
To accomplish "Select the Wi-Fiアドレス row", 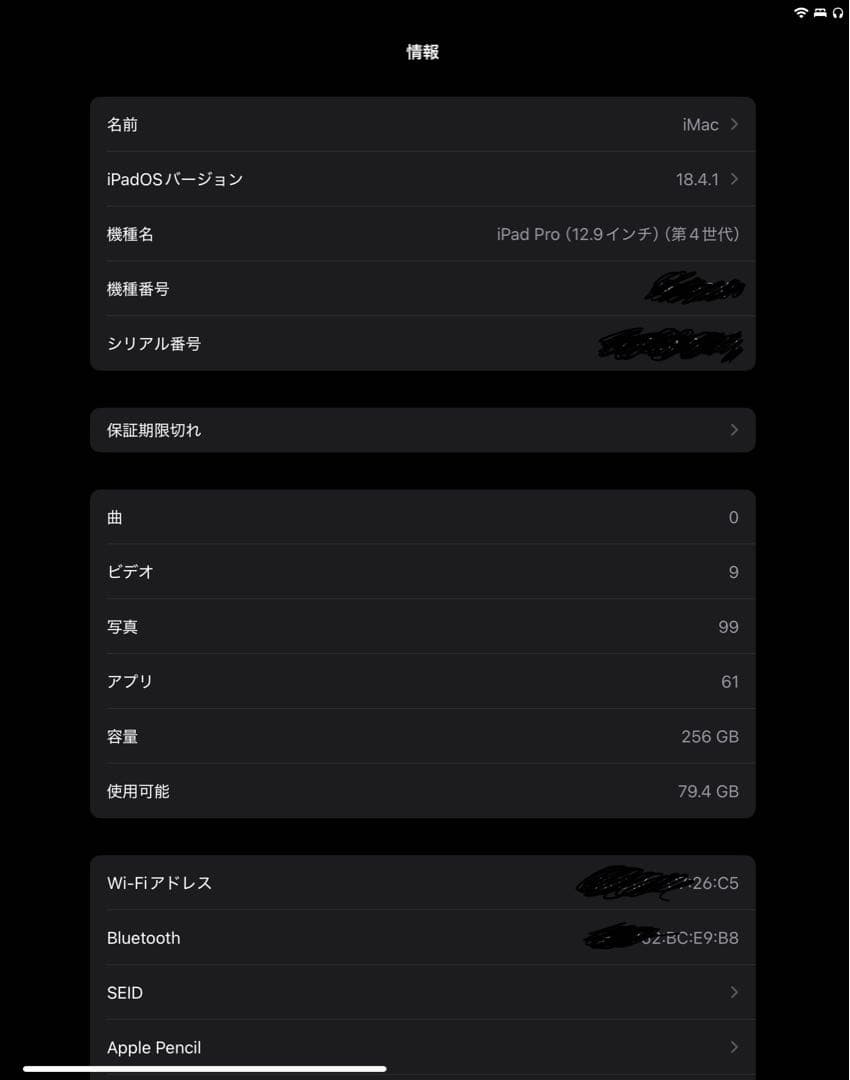I will point(422,883).
